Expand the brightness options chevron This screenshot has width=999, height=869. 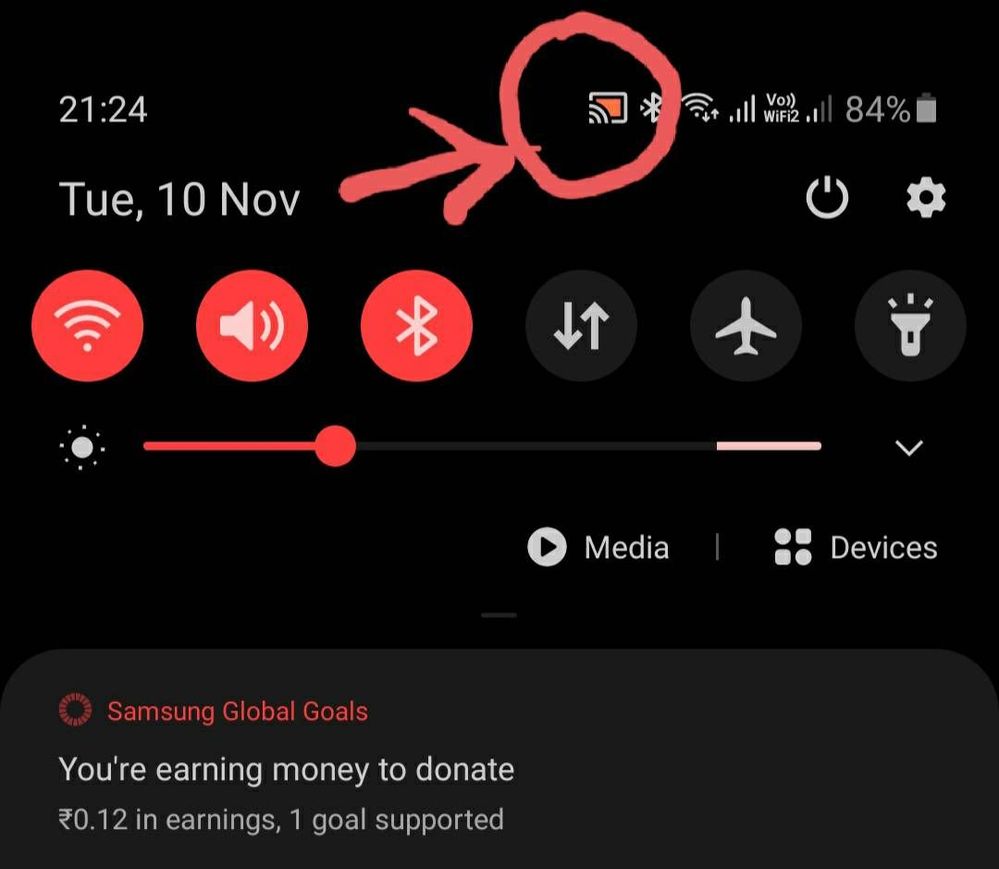tap(908, 447)
